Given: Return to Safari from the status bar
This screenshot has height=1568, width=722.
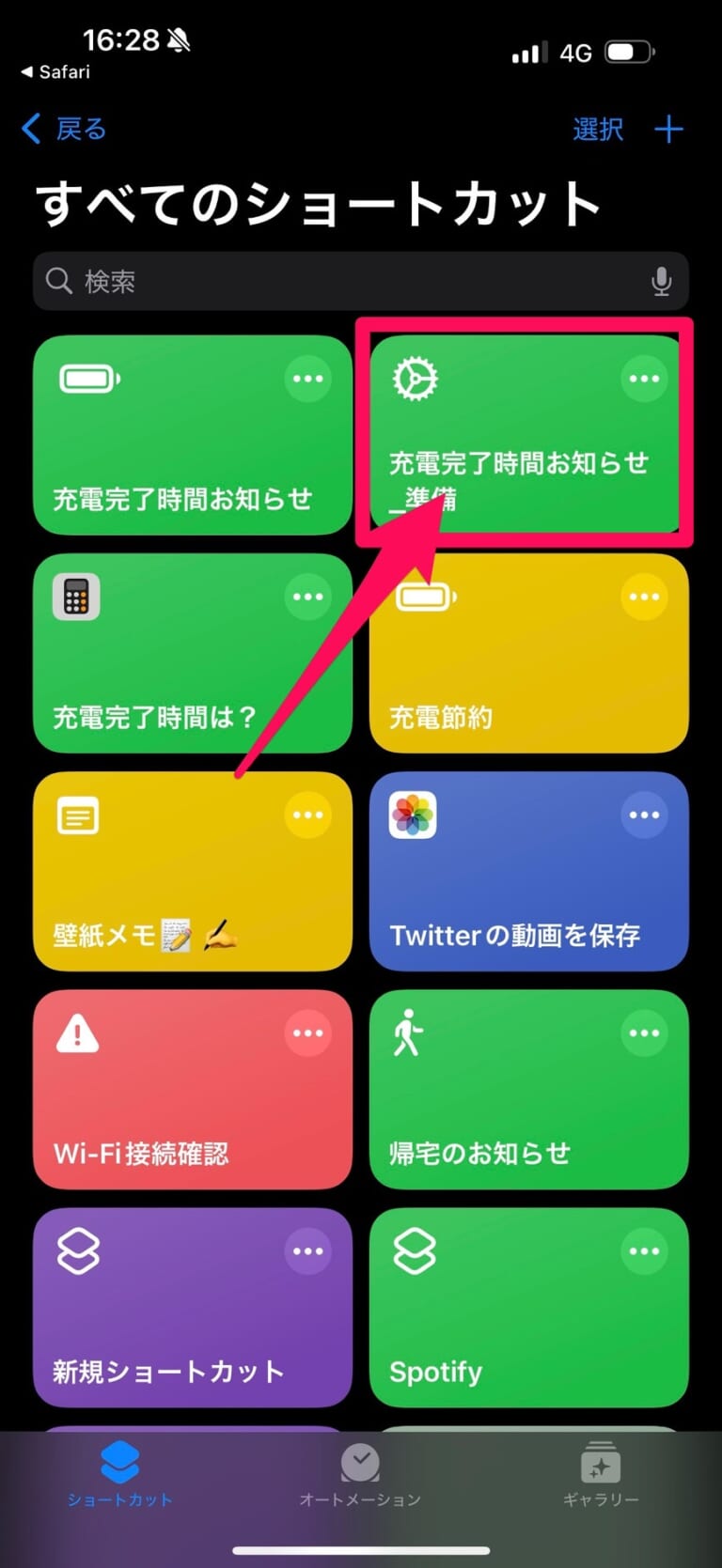Looking at the screenshot, I should tap(55, 71).
